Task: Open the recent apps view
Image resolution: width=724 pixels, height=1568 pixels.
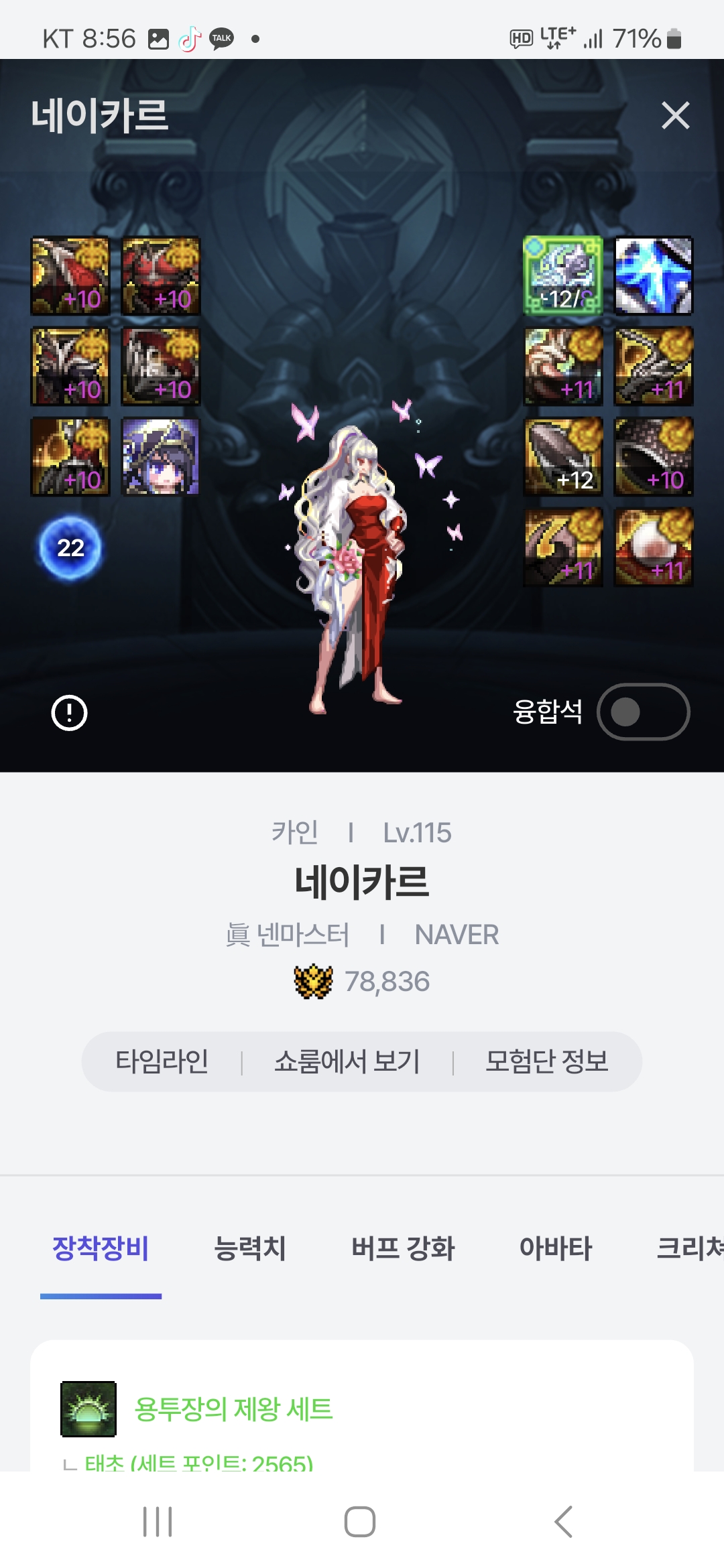Action: coord(158,1521)
